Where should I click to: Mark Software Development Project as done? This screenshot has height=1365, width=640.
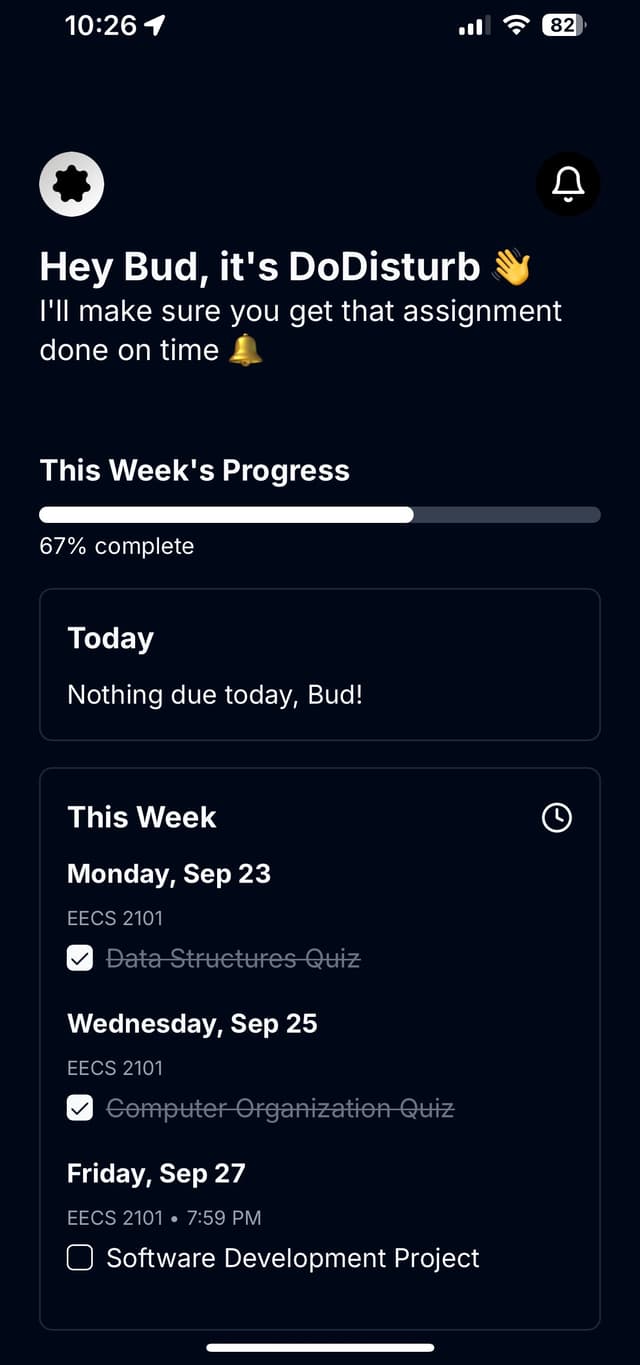coord(80,1258)
